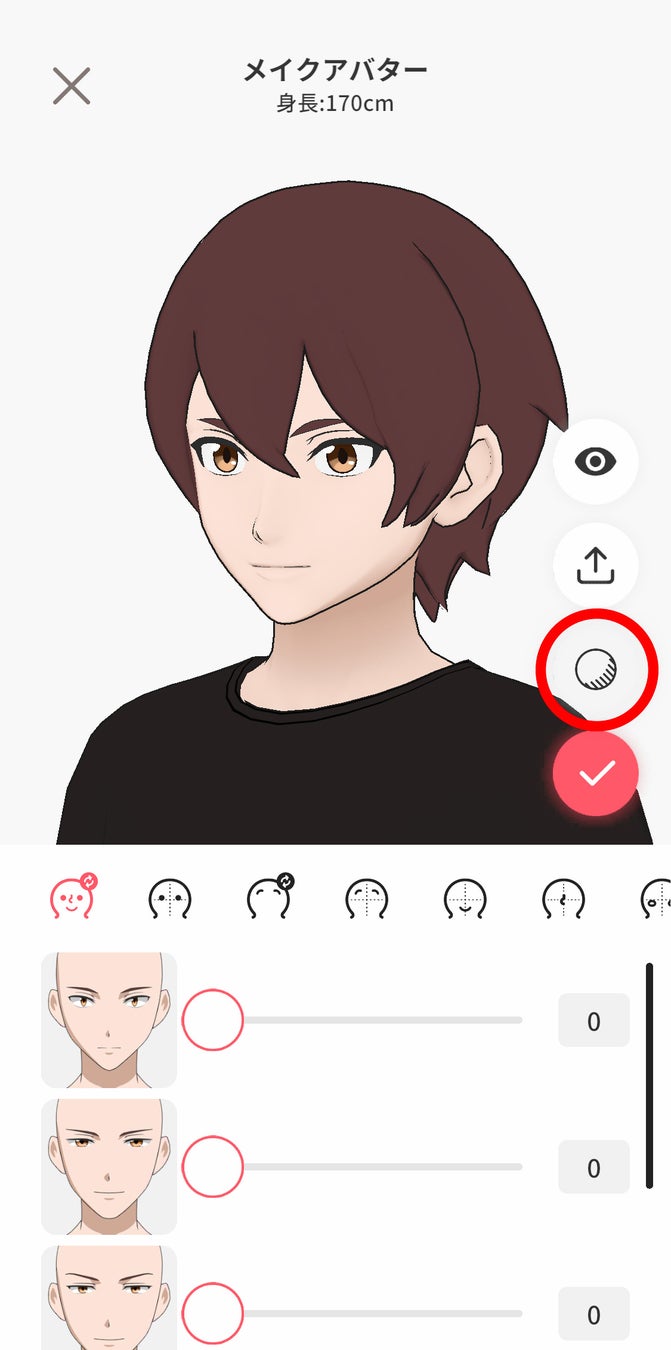Switch to the eyes adjustment tab

click(170, 899)
